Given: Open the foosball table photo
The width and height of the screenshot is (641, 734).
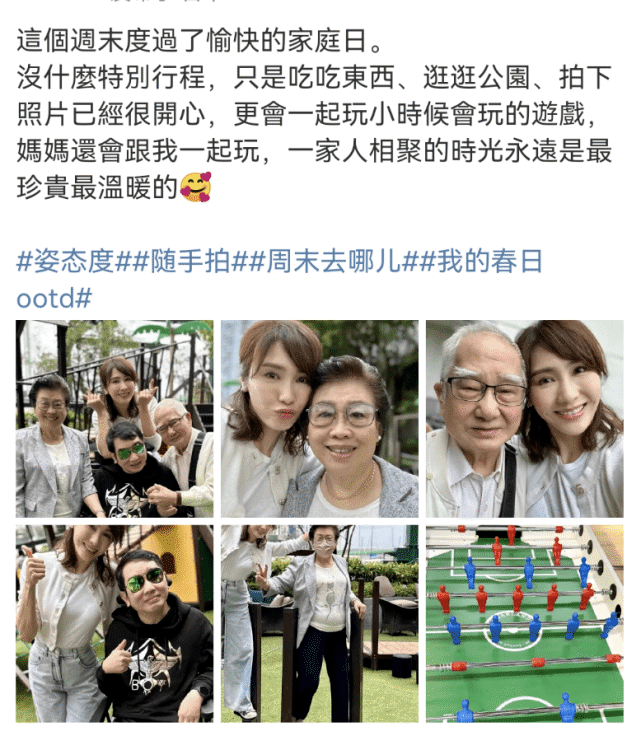Looking at the screenshot, I should pos(524,623).
